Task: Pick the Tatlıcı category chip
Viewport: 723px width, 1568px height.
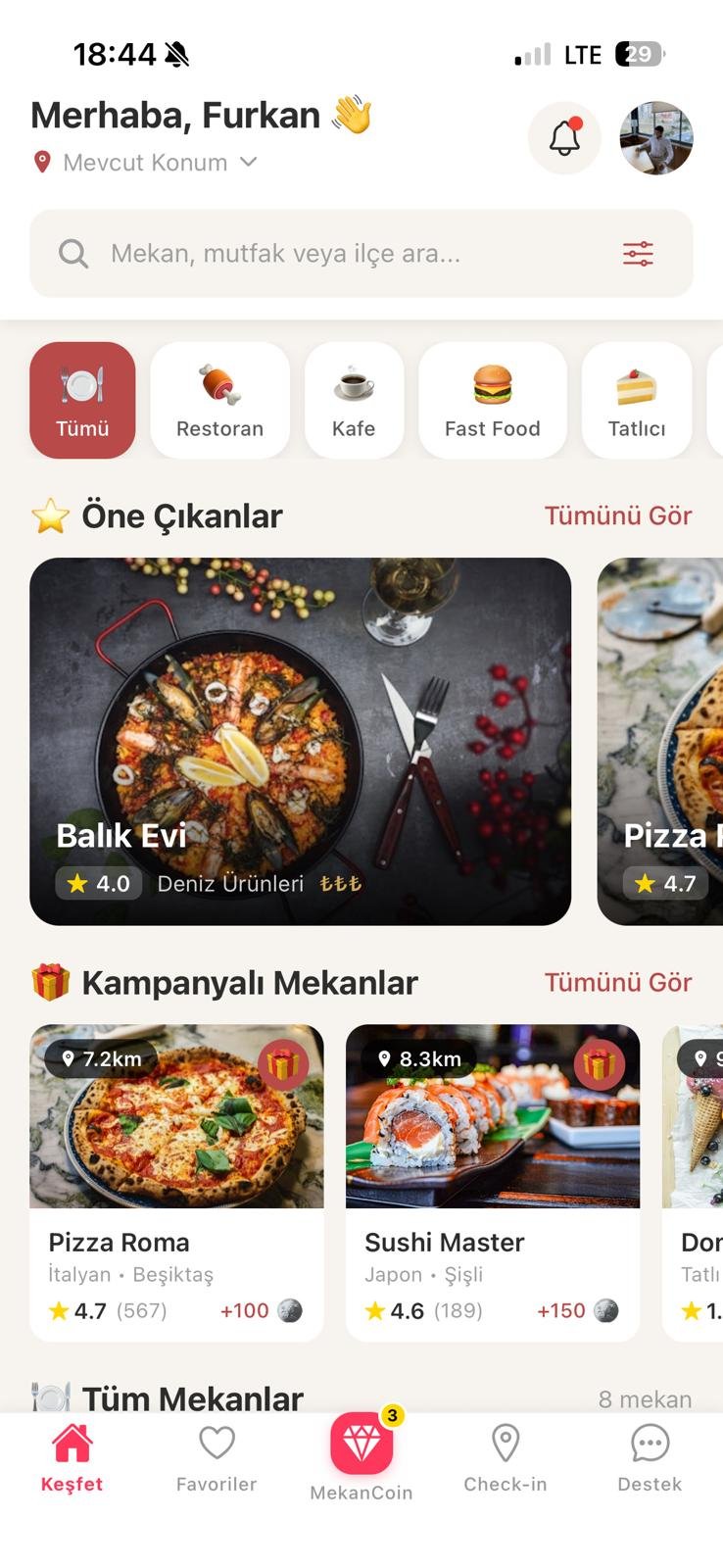Action: [x=637, y=400]
